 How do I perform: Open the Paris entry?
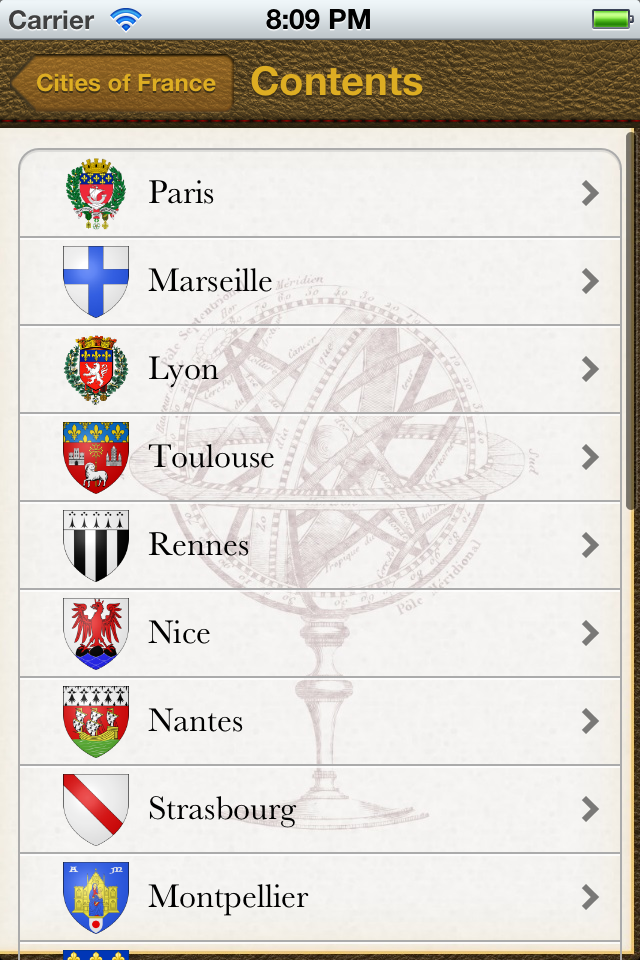click(320, 193)
